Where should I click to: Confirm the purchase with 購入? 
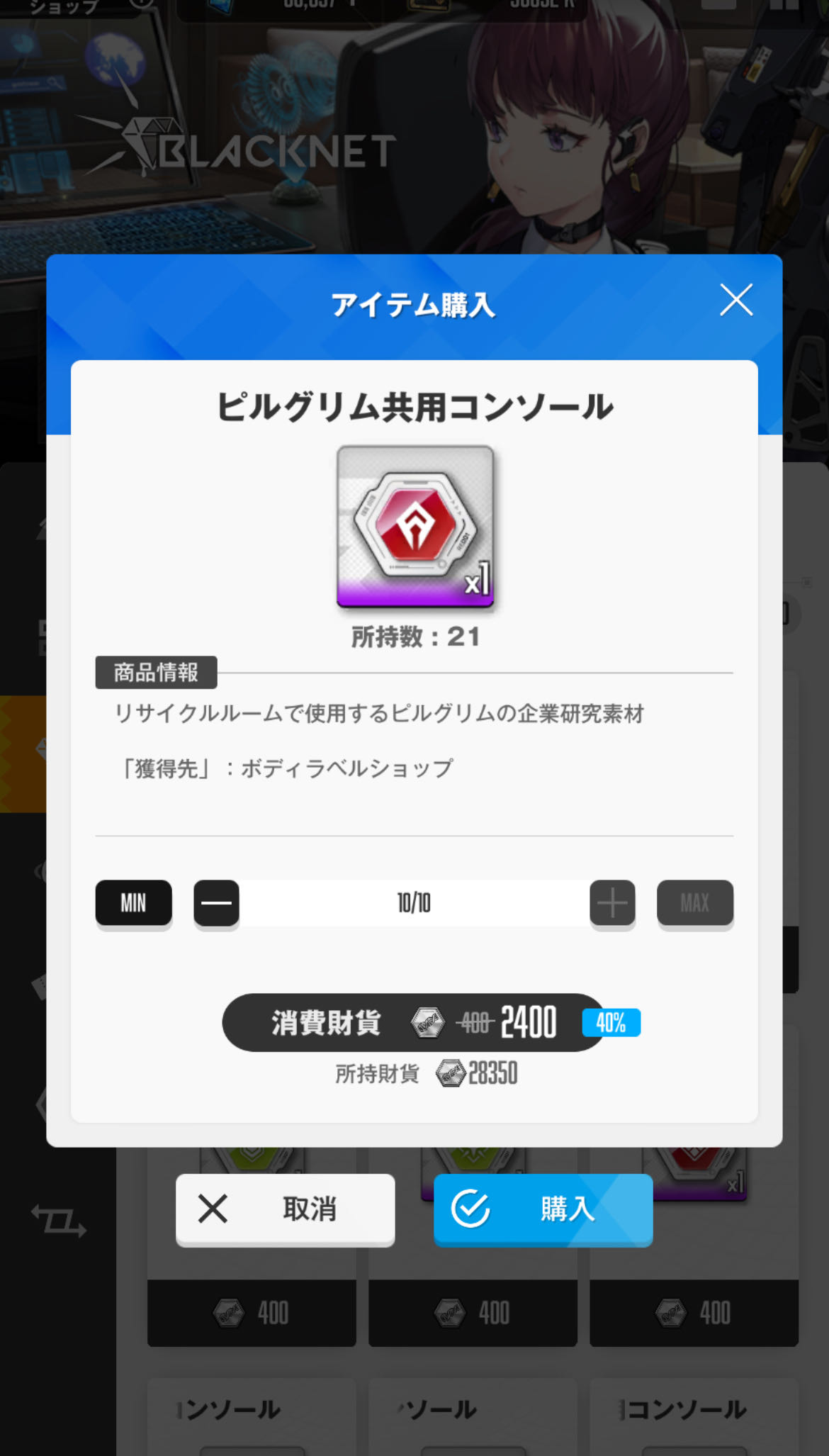[x=543, y=1209]
